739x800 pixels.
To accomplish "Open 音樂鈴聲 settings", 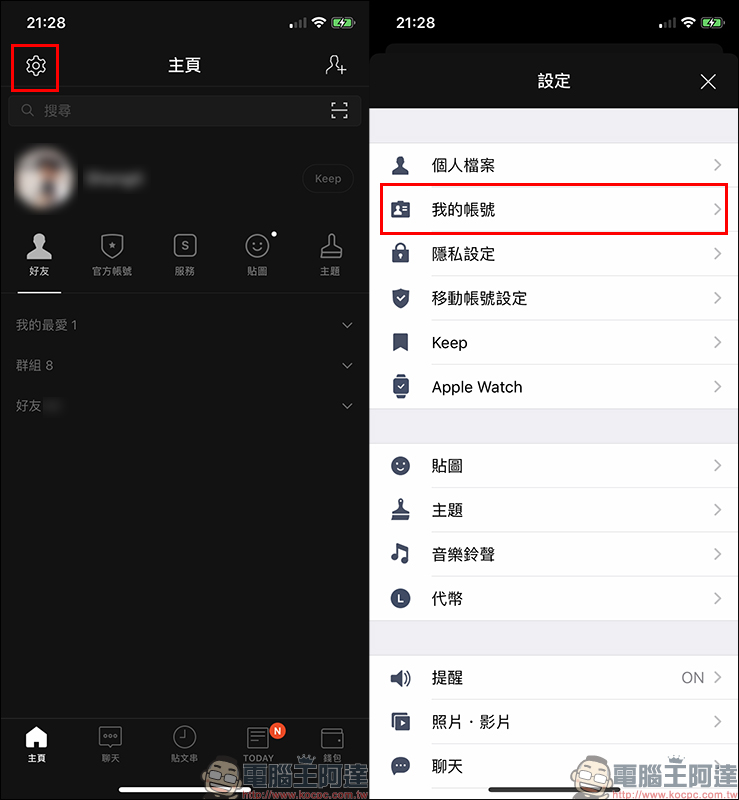I will click(x=554, y=554).
